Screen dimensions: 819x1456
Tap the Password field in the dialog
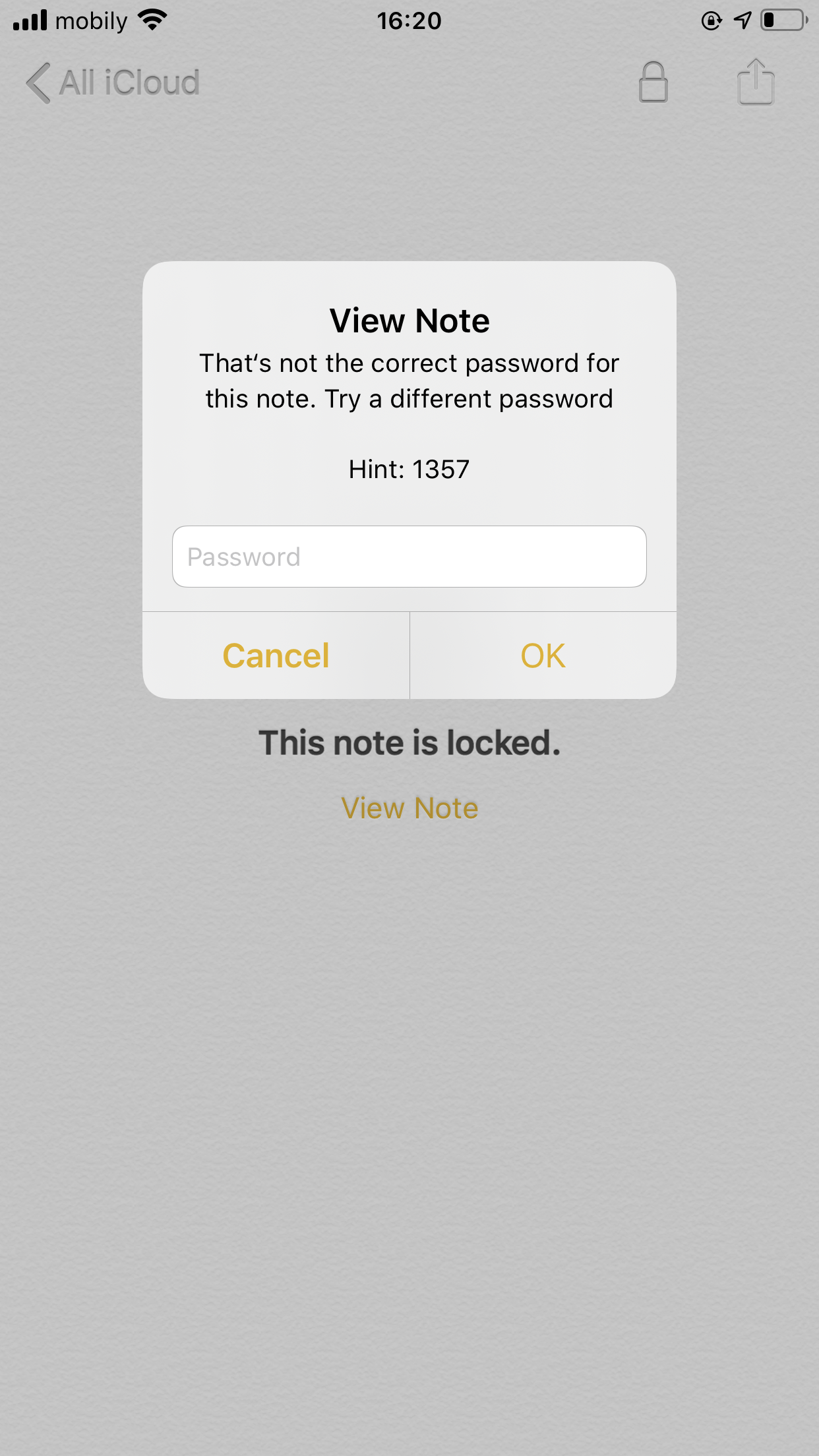409,557
